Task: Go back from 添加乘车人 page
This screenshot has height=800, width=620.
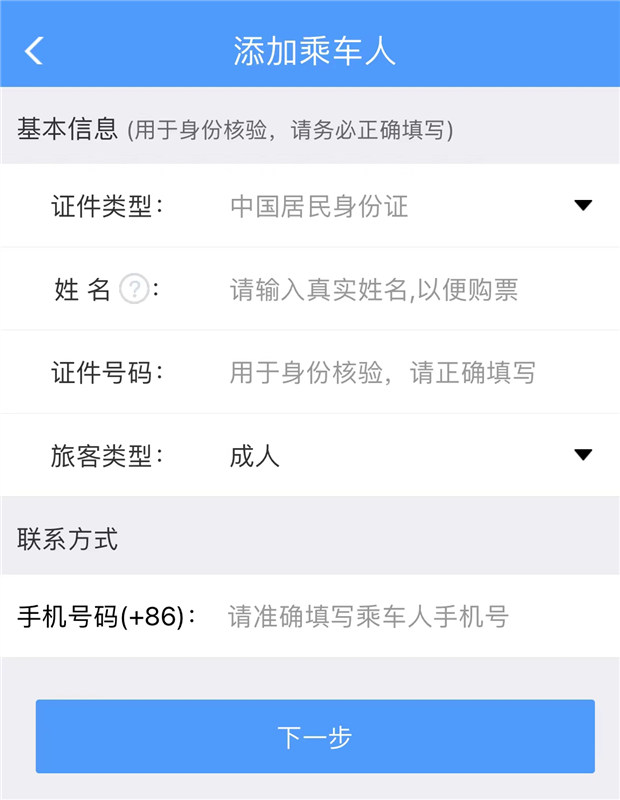Action: coord(35,51)
